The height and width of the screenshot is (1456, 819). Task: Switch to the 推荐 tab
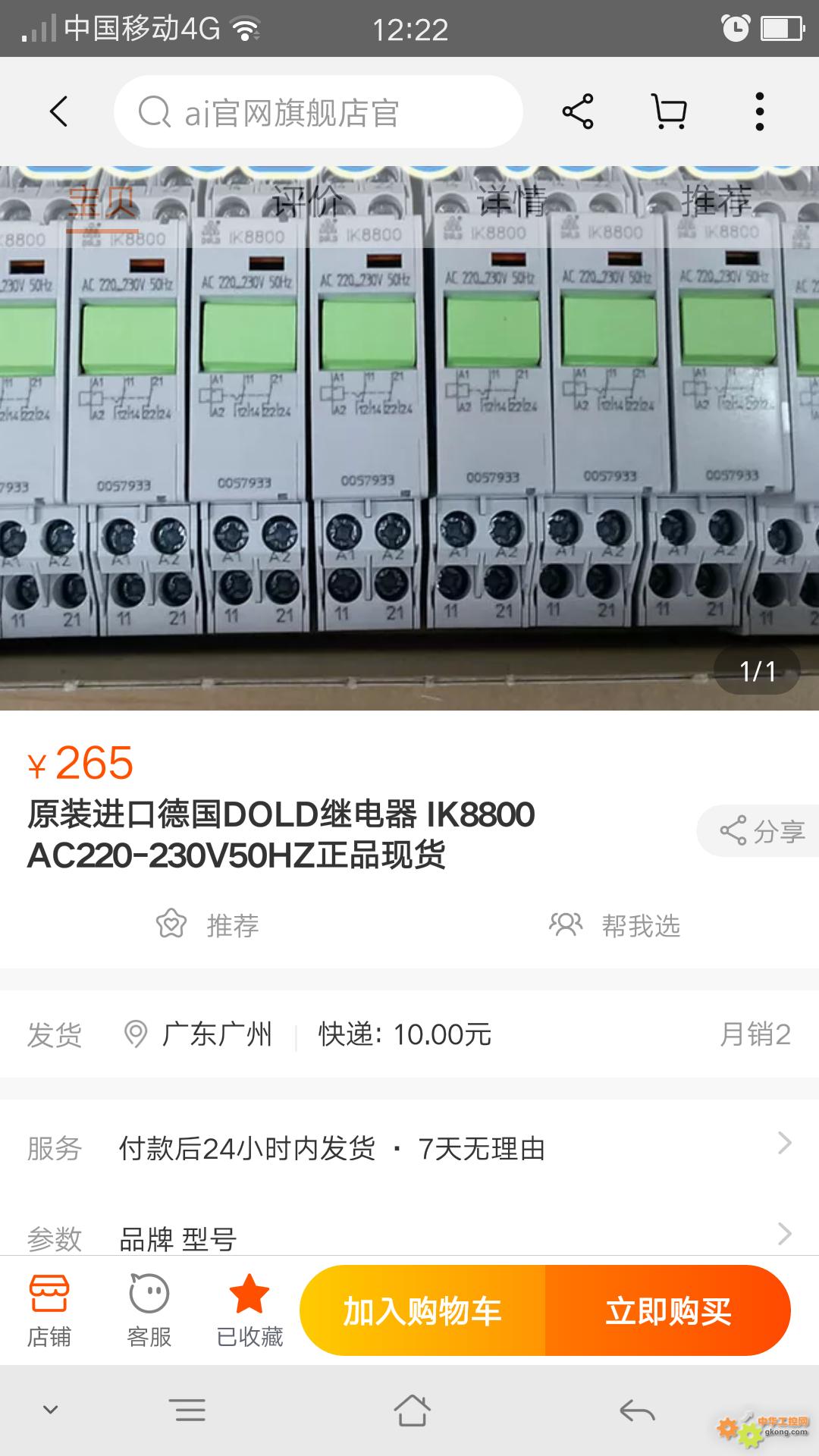(x=717, y=201)
